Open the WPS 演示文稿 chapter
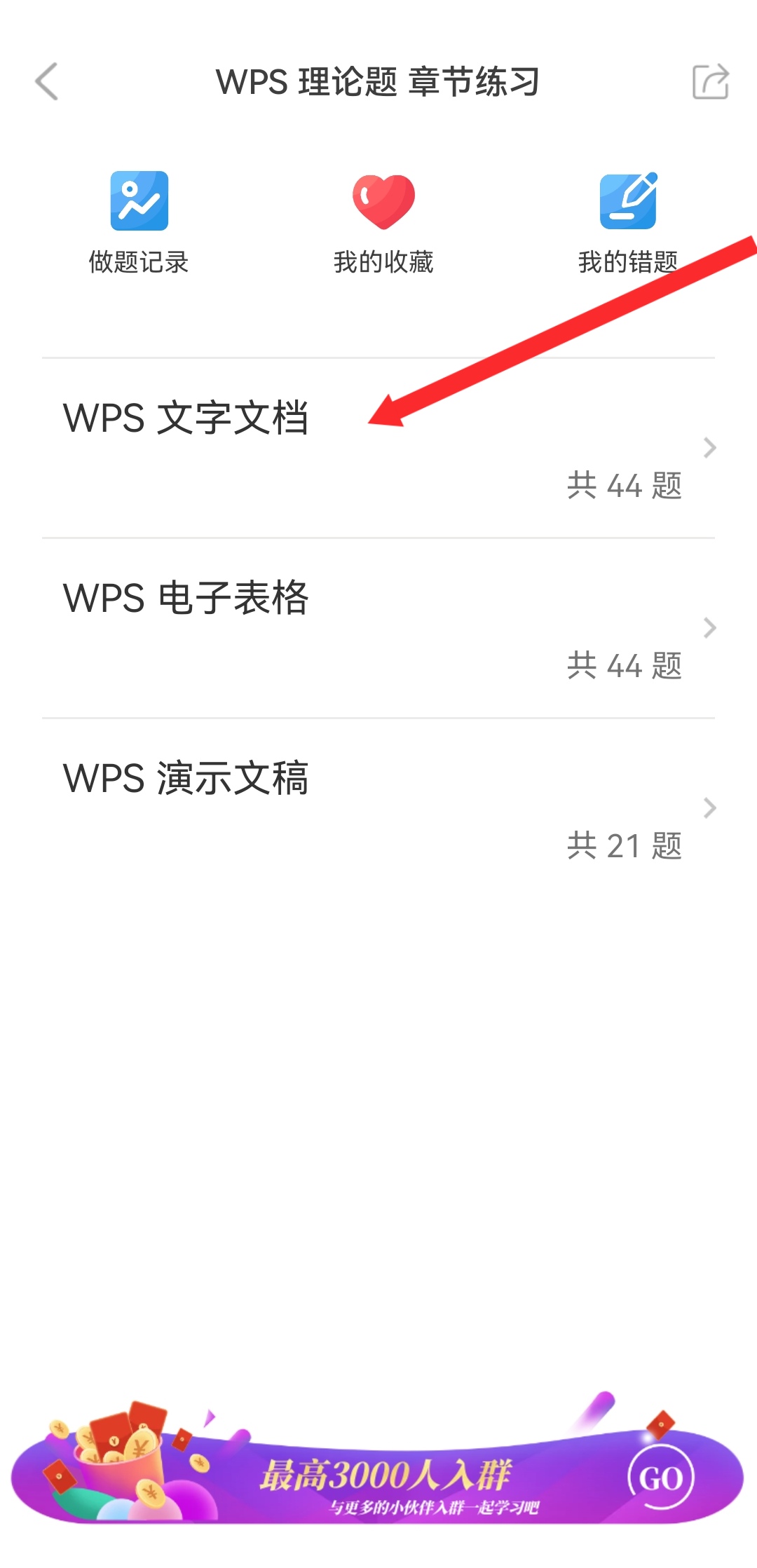The width and height of the screenshot is (757, 1568). coord(378,808)
